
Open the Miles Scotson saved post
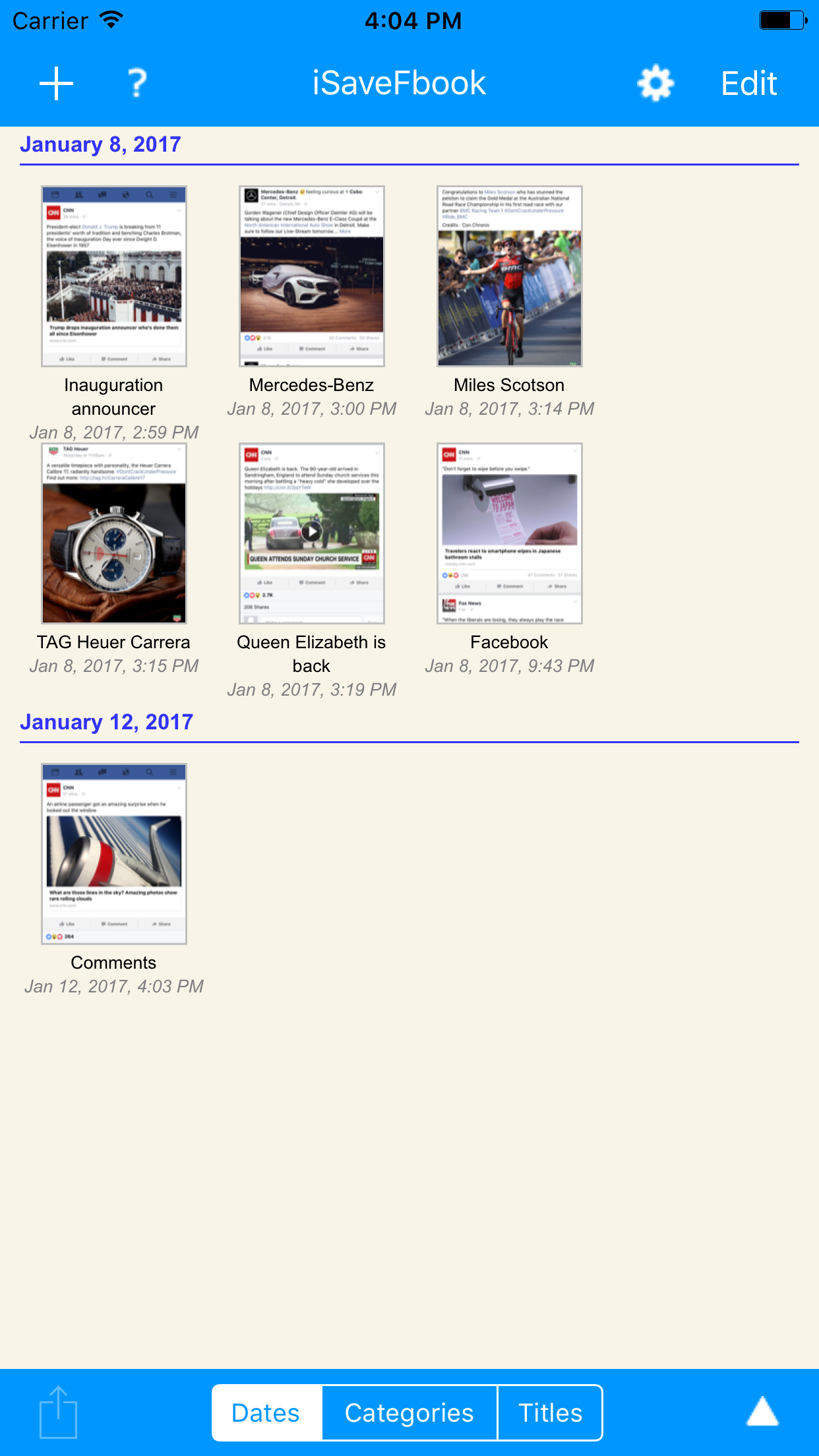510,276
